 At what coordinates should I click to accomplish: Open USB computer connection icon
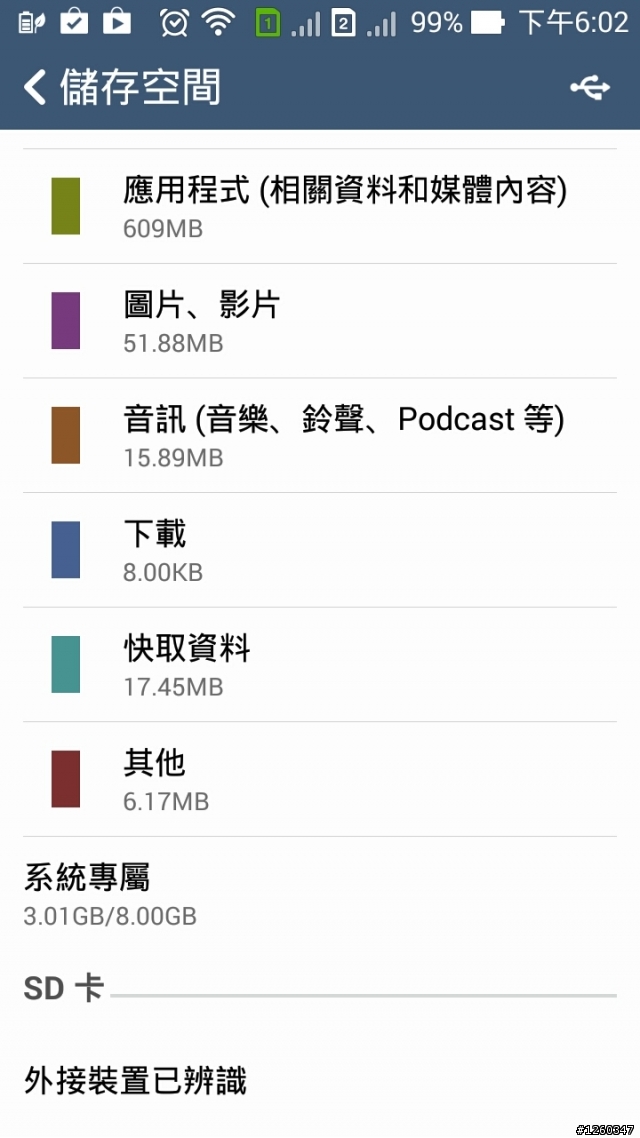coord(590,88)
